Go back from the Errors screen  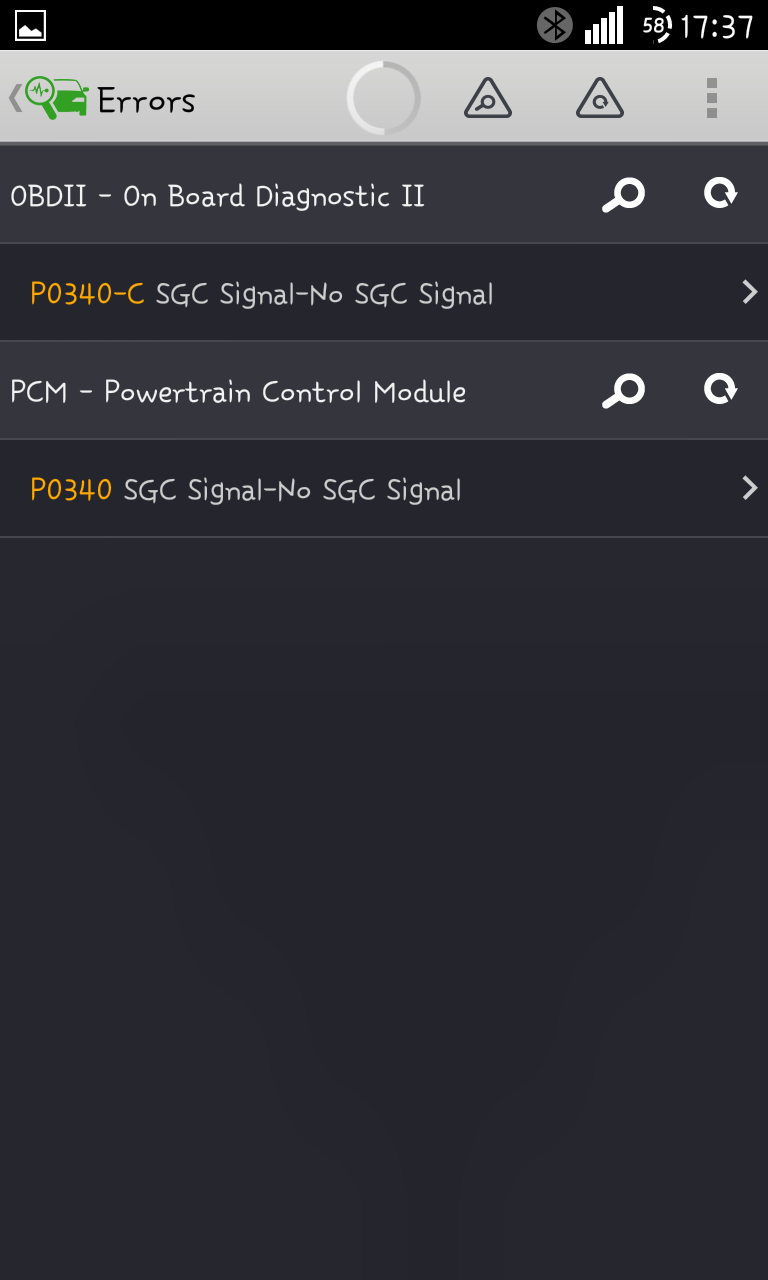[x=50, y=98]
